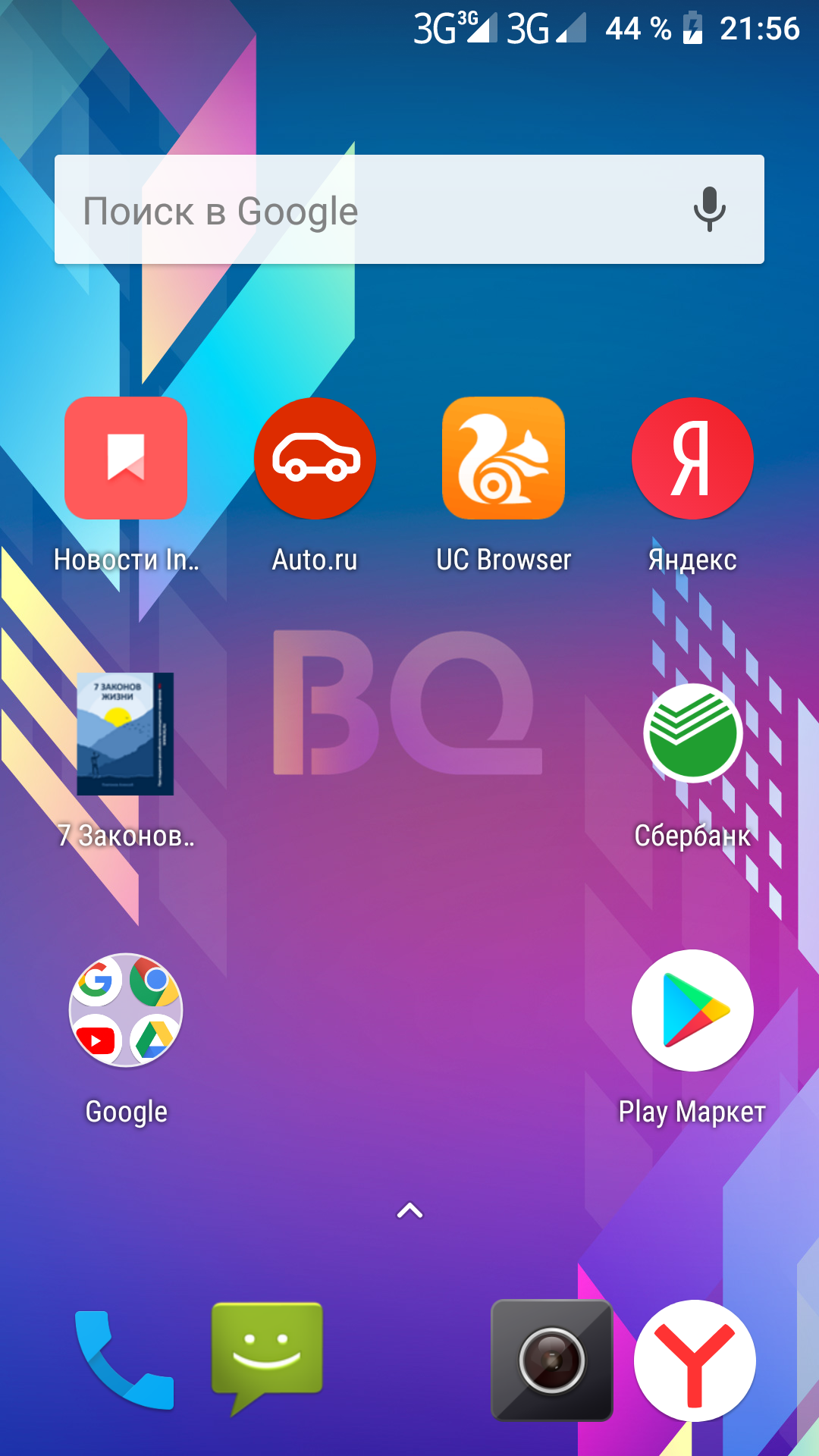Open the Yandex Browser in the dock
This screenshot has width=819, height=1456.
click(x=694, y=1360)
